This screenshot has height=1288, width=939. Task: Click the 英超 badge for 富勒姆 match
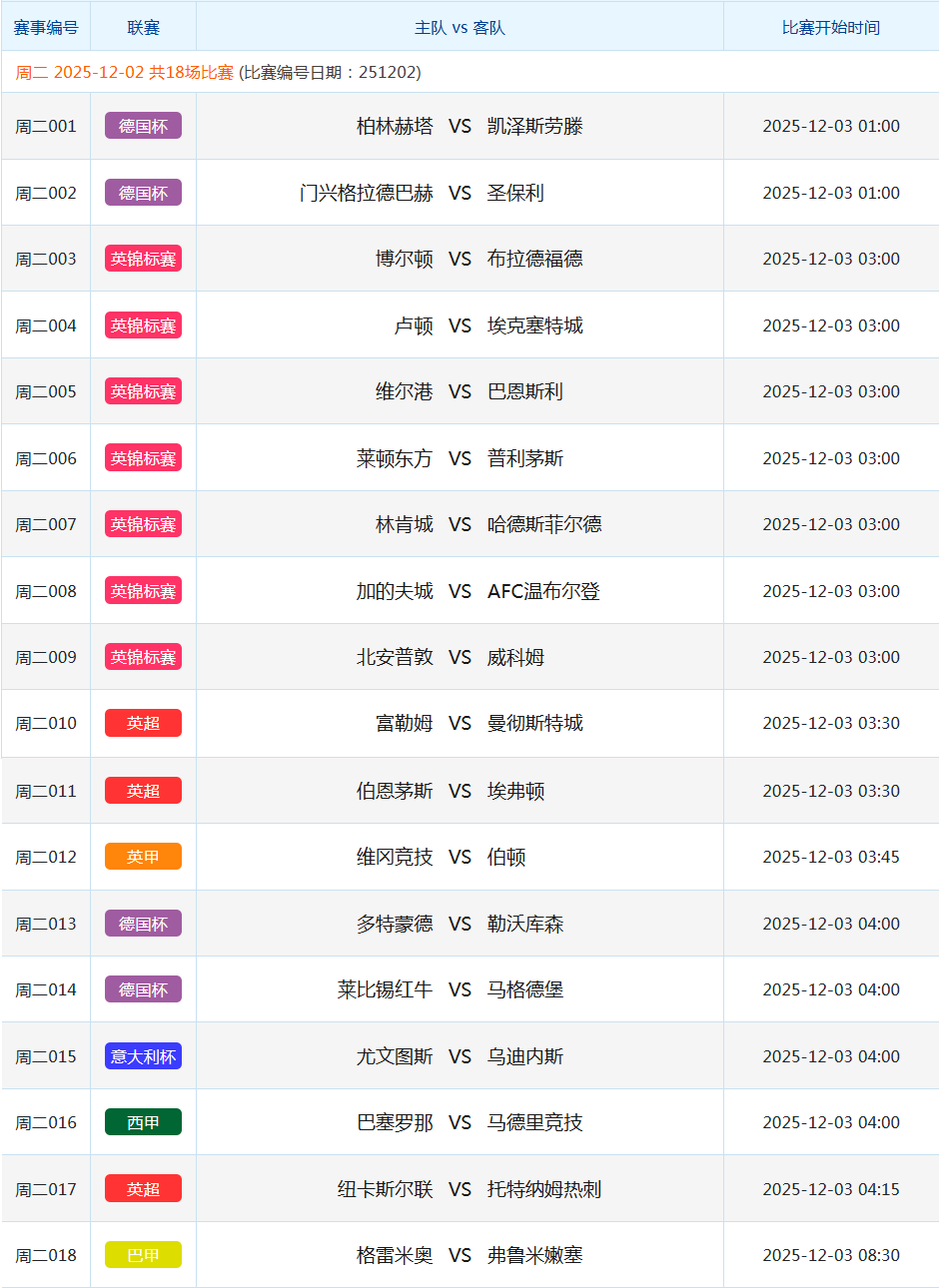pos(143,723)
